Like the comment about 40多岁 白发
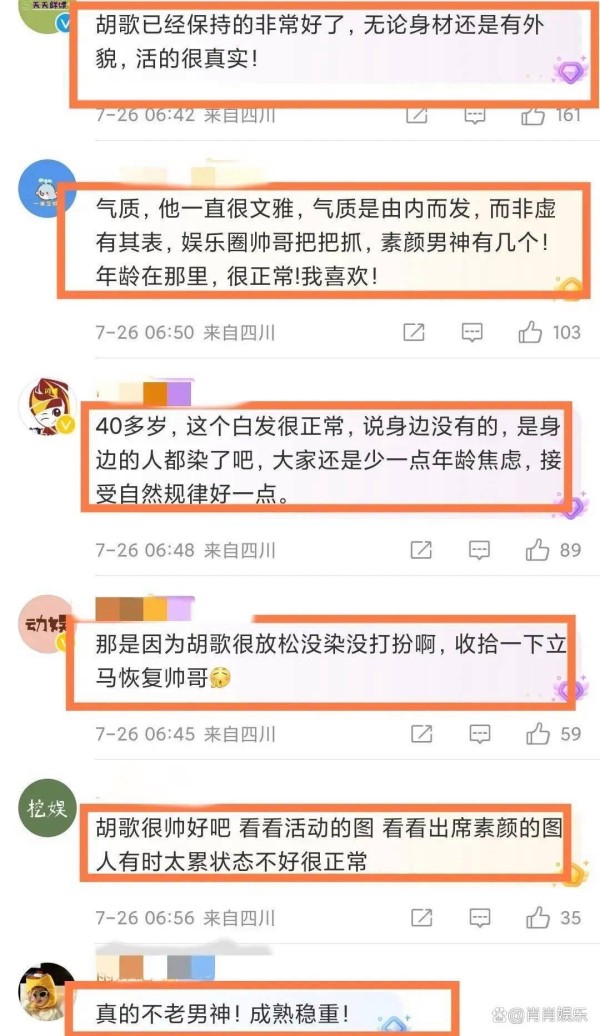 pyautogui.click(x=537, y=550)
